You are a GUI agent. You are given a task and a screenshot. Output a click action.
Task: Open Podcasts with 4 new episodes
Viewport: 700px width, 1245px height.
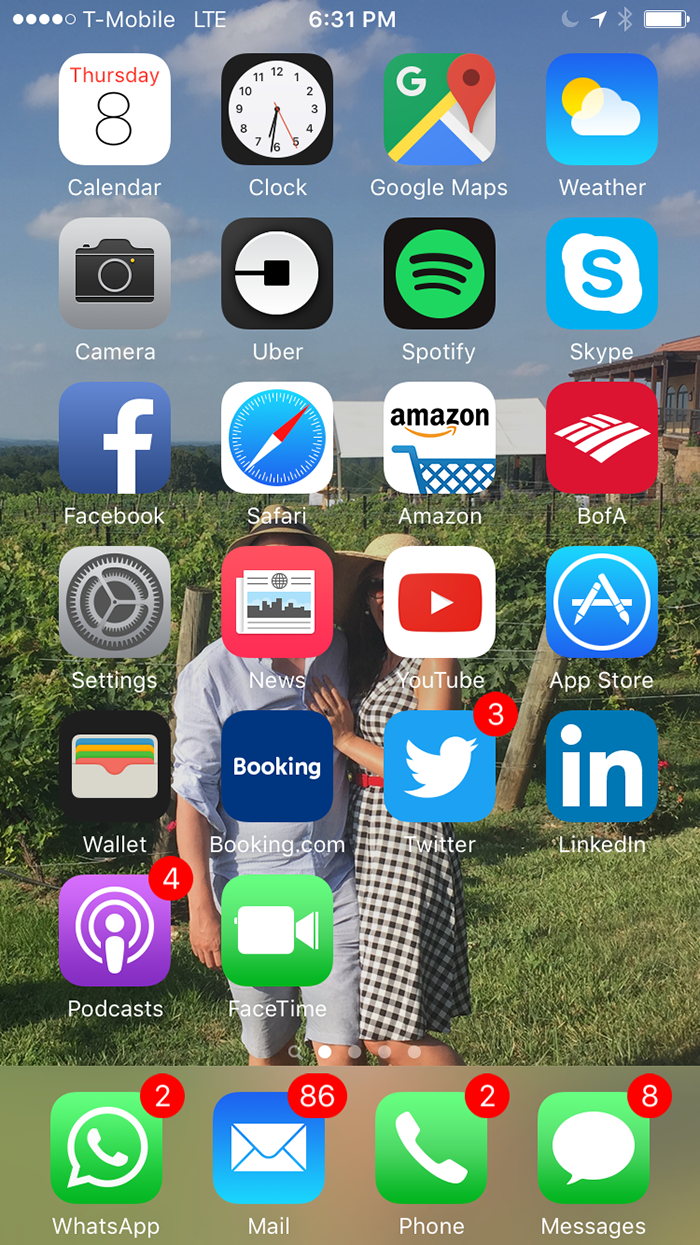[115, 930]
